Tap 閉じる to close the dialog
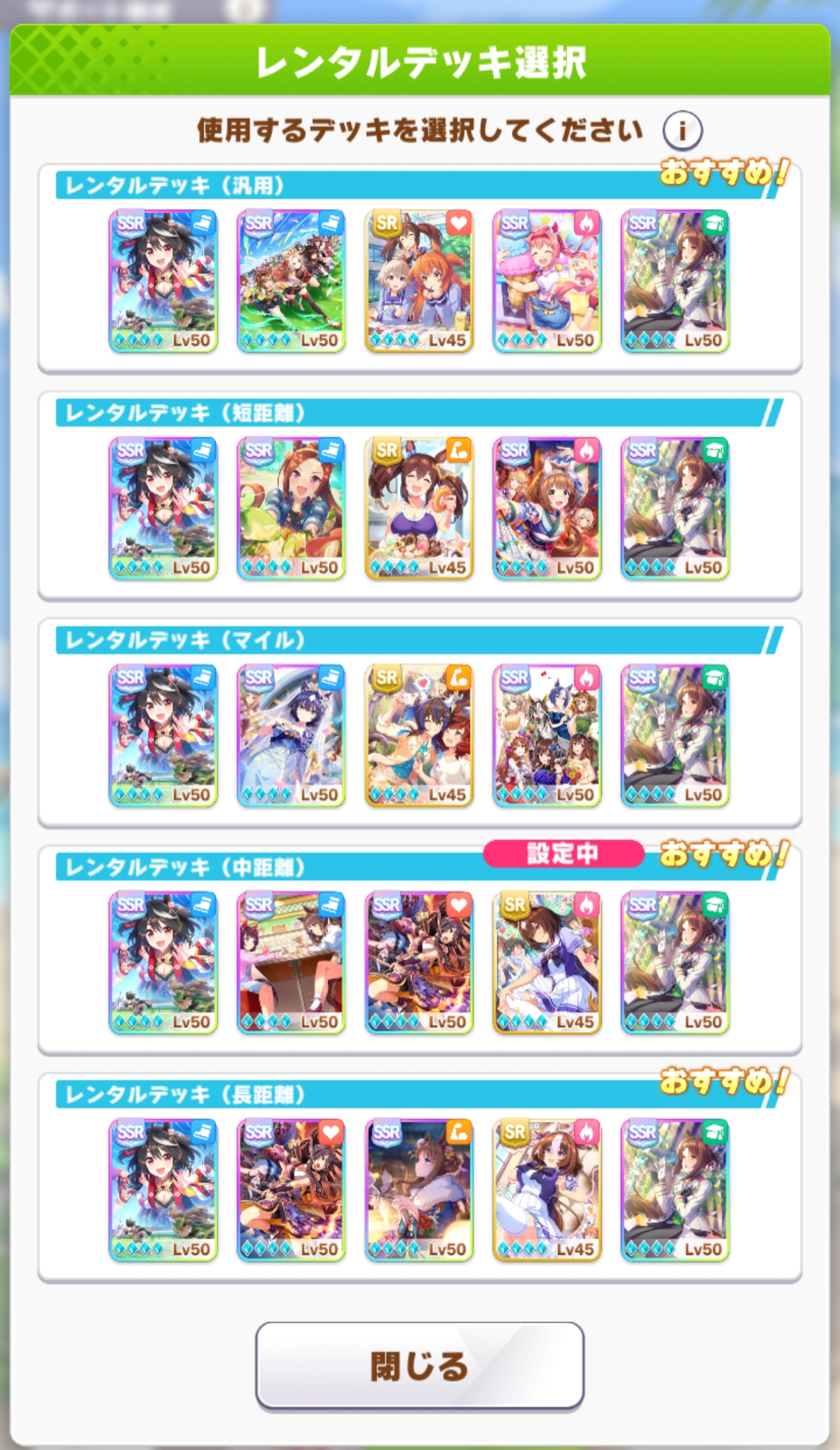Viewport: 840px width, 1450px height. pos(419,1366)
